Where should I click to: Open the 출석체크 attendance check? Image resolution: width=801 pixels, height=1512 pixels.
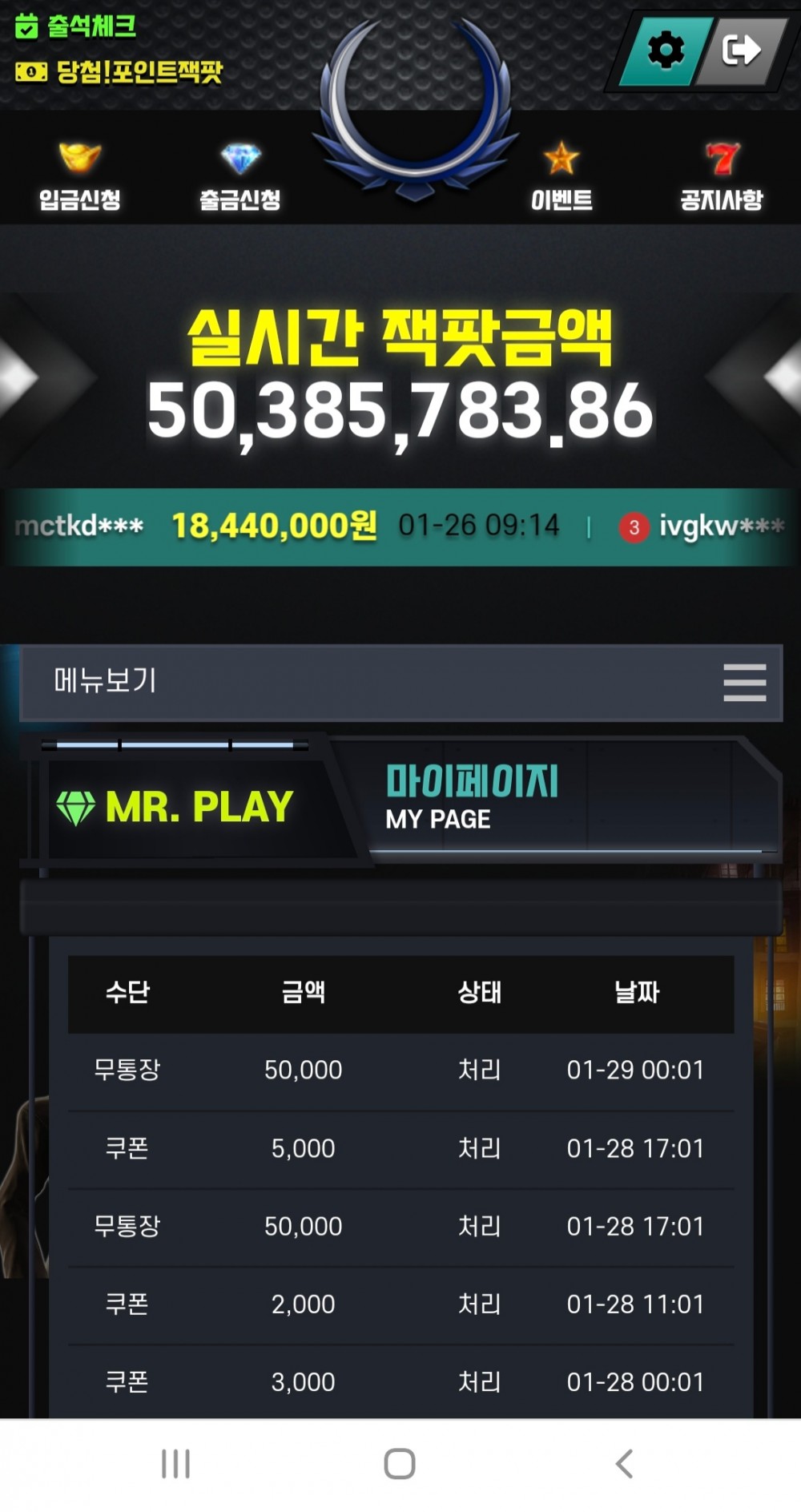tap(76, 26)
